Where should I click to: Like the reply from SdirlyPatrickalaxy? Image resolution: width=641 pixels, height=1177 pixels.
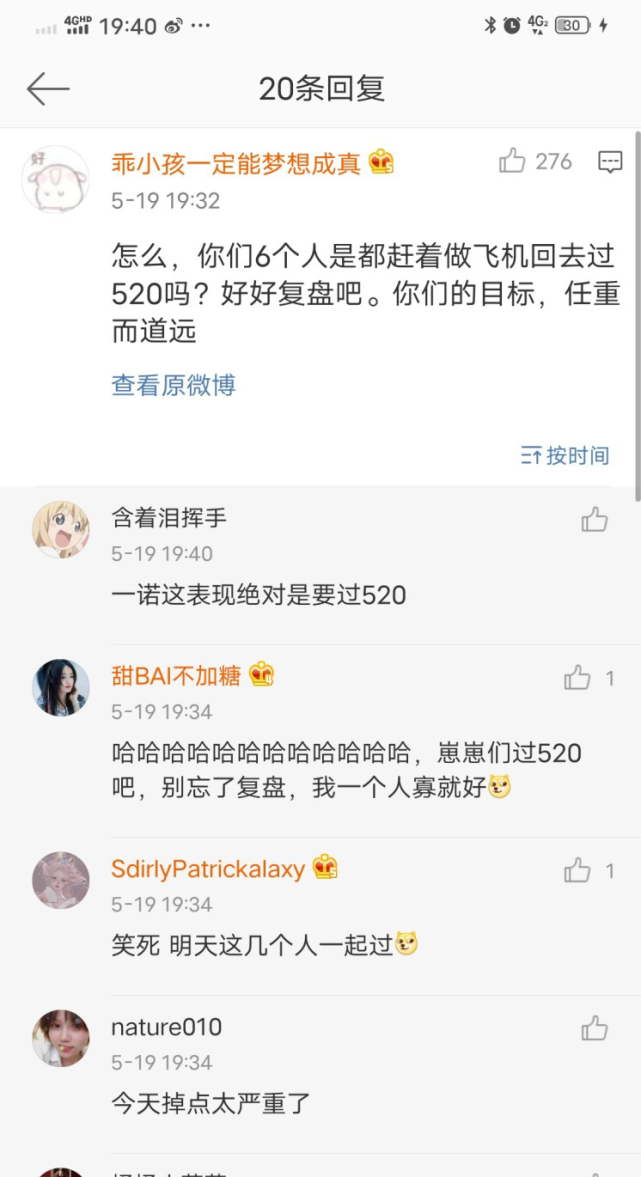pyautogui.click(x=577, y=870)
